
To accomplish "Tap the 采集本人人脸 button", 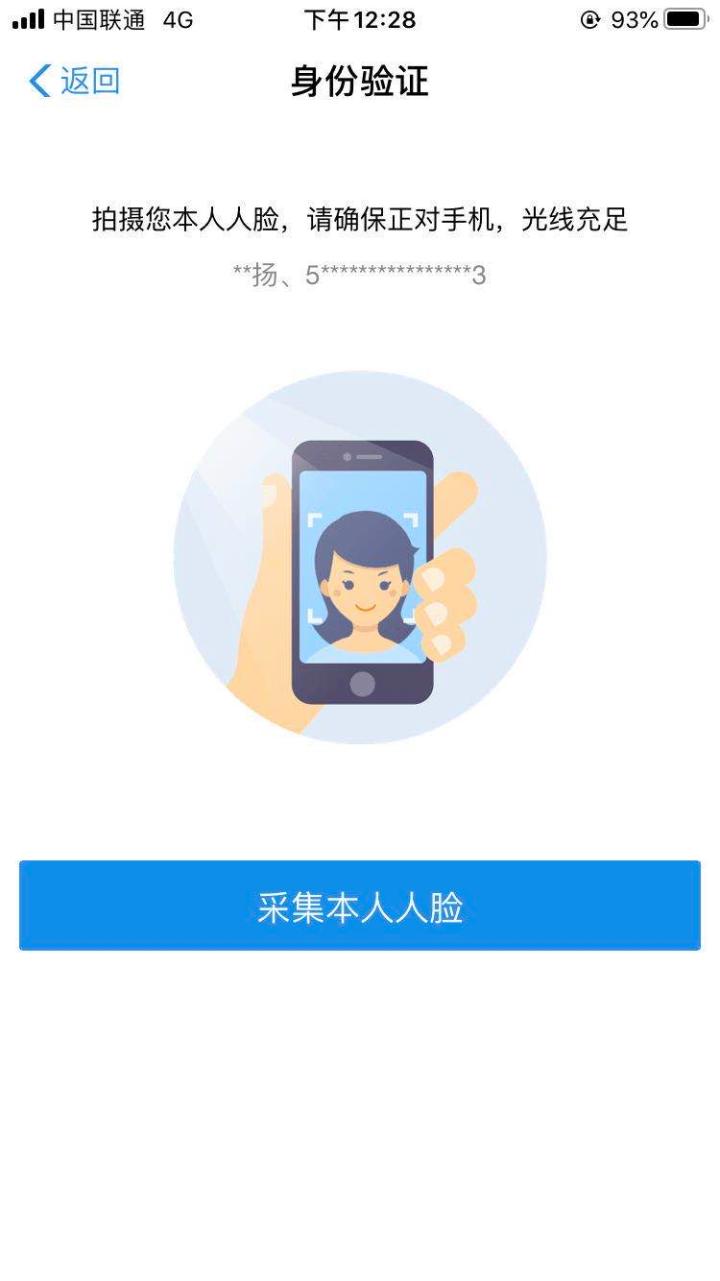I will click(360, 906).
